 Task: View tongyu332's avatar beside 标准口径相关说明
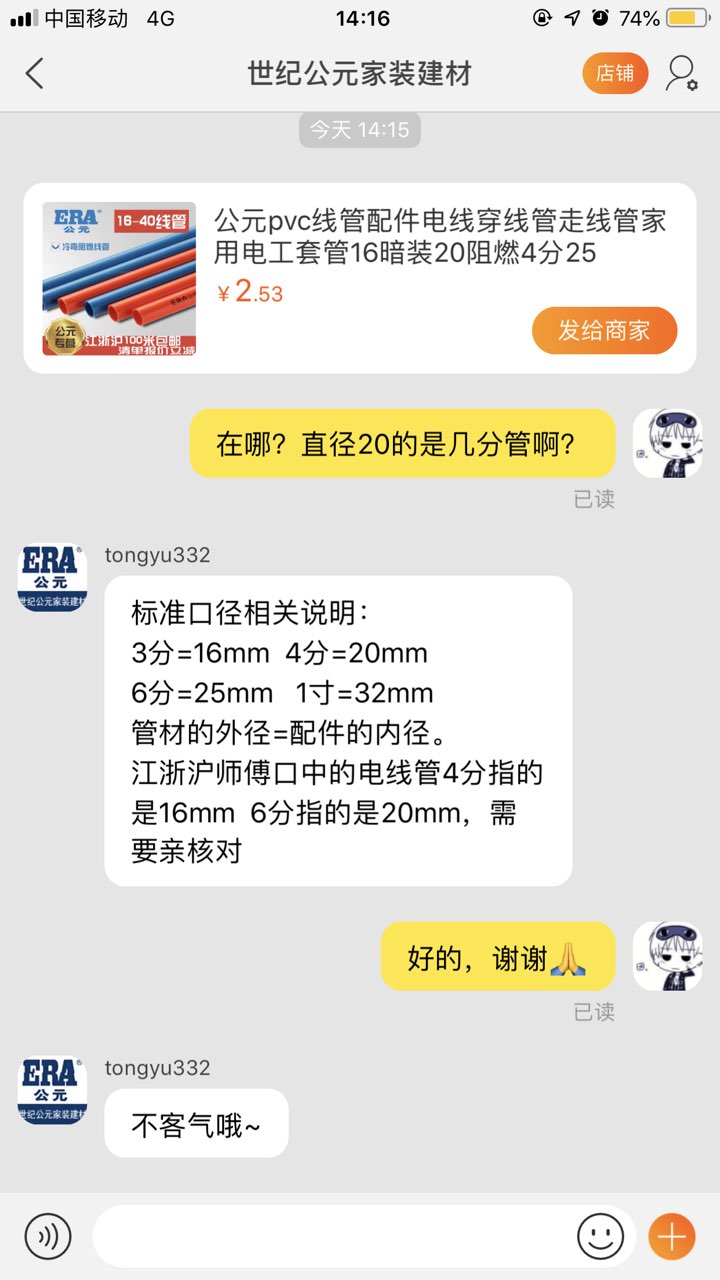53,577
